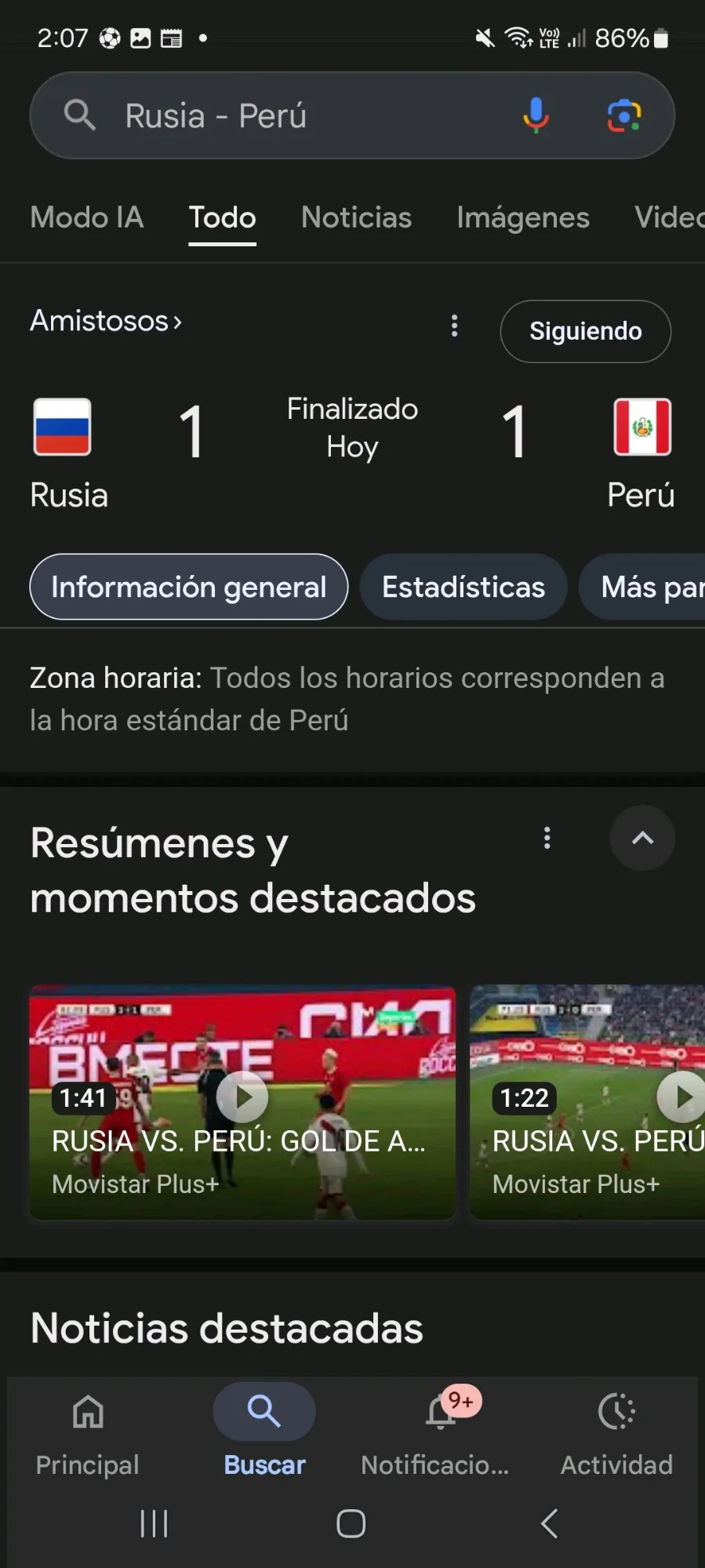Image resolution: width=705 pixels, height=1568 pixels.
Task: Tap the Siguiendo follow button
Action: click(585, 331)
